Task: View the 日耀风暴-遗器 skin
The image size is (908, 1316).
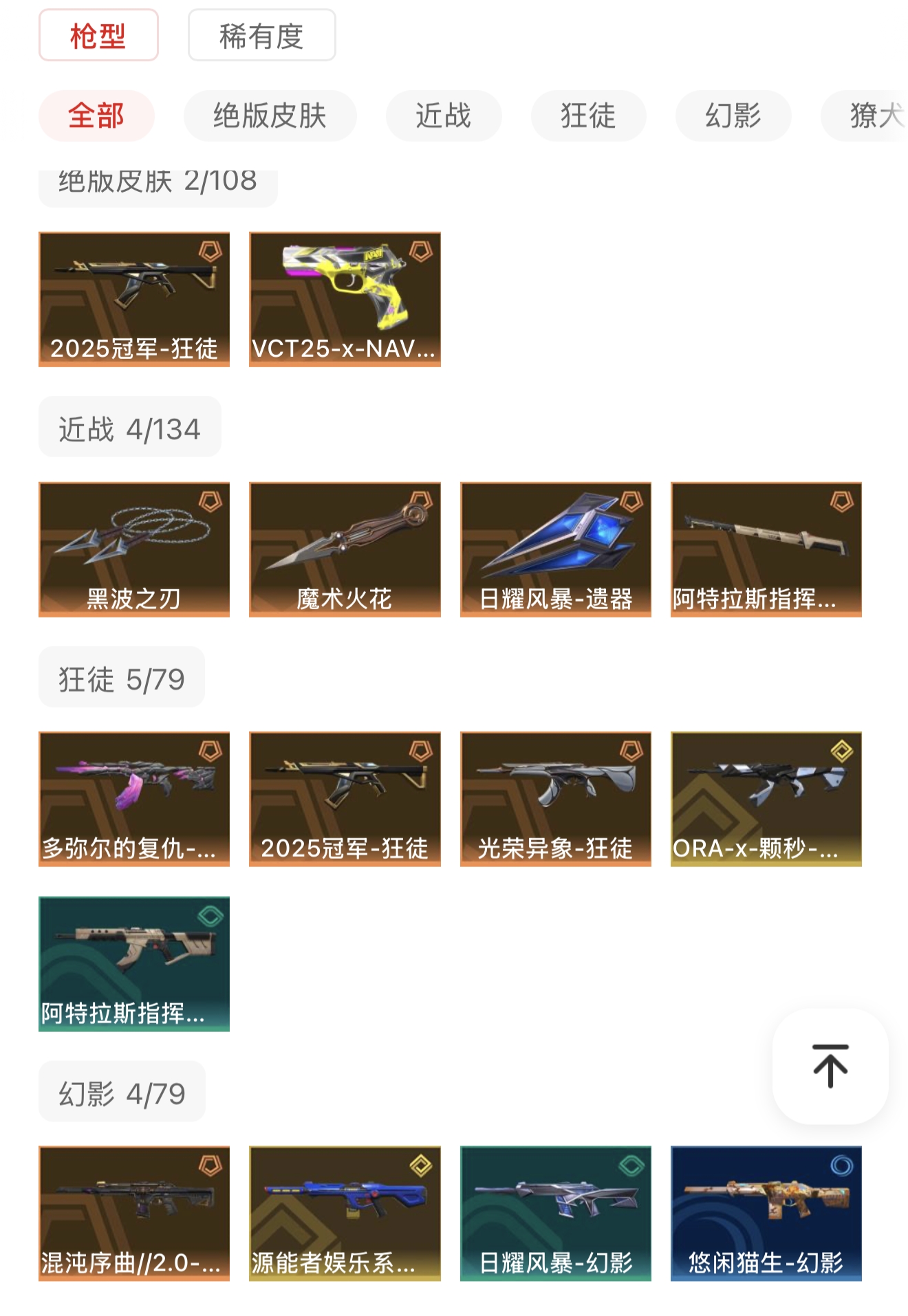Action: [x=555, y=549]
